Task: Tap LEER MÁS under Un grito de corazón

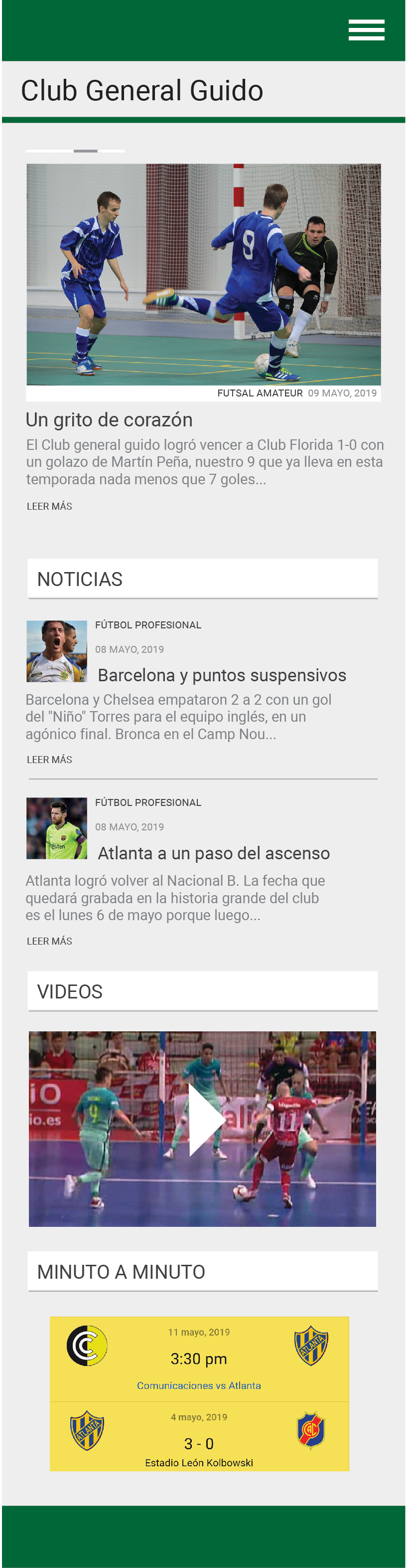Action: (49, 506)
